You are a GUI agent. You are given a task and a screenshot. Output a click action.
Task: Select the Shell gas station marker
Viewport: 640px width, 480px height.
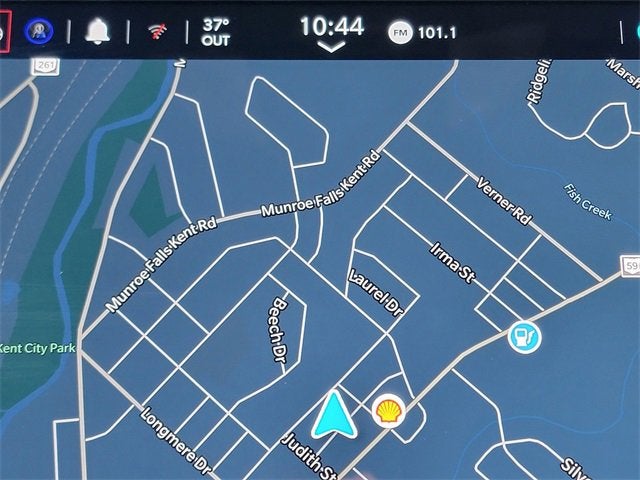388,410
